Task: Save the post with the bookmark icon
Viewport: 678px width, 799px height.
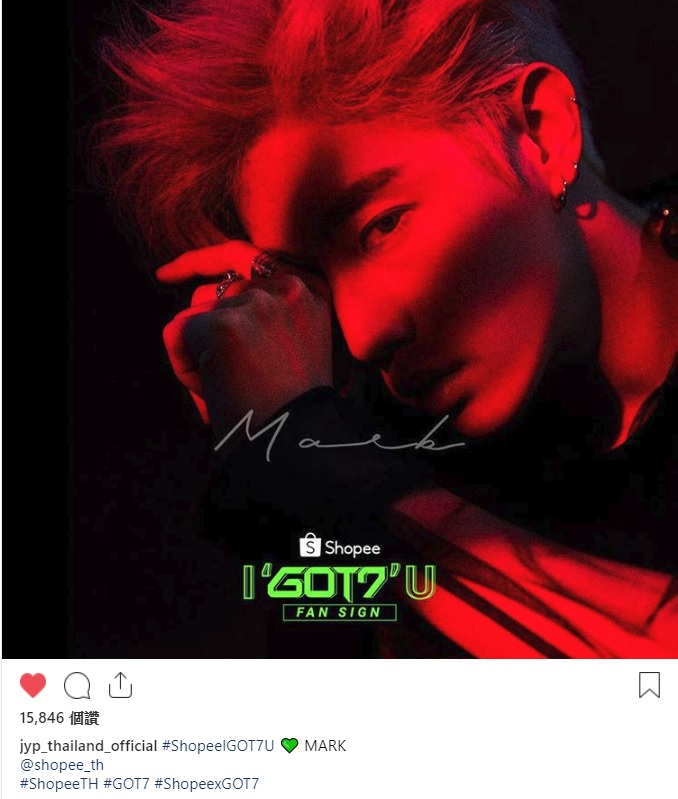Action: coord(649,685)
